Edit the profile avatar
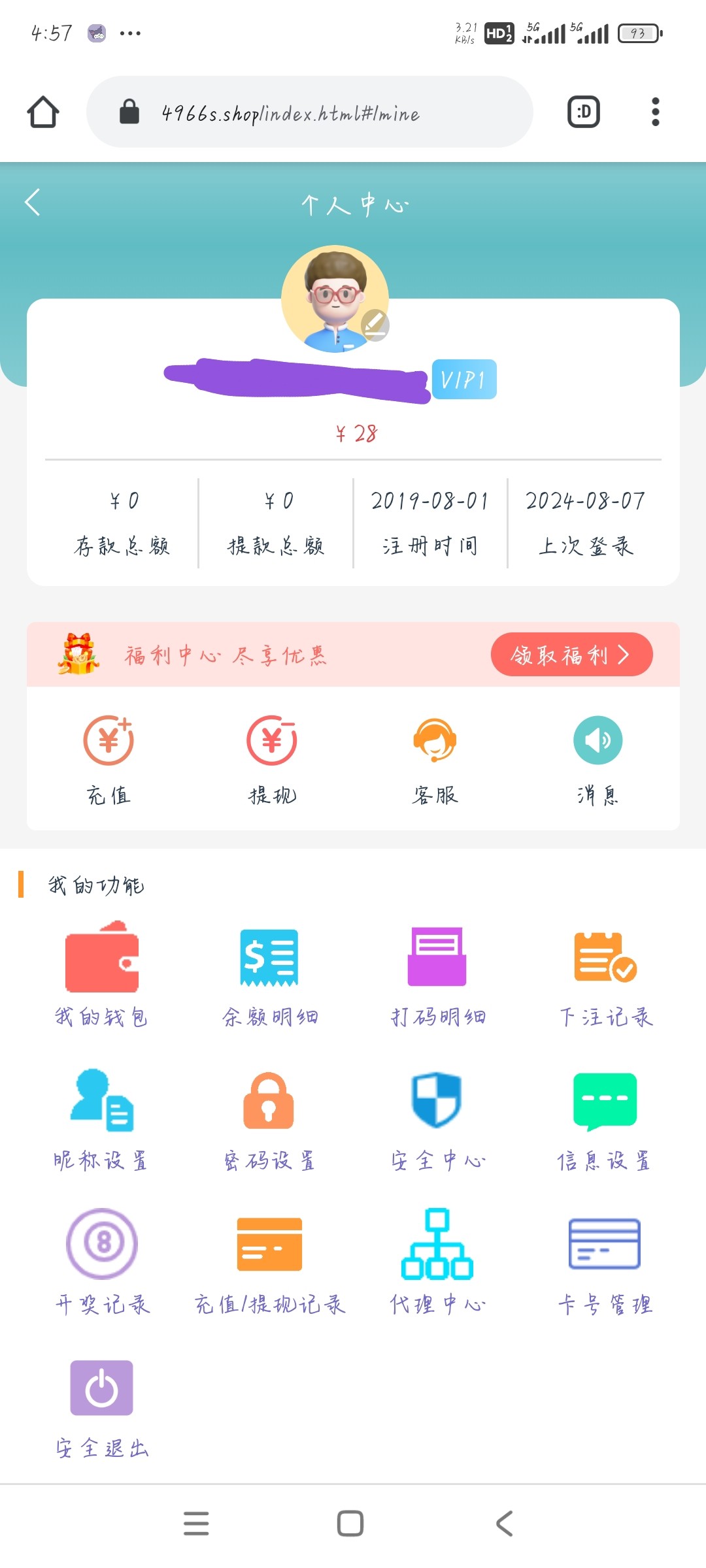 (375, 325)
